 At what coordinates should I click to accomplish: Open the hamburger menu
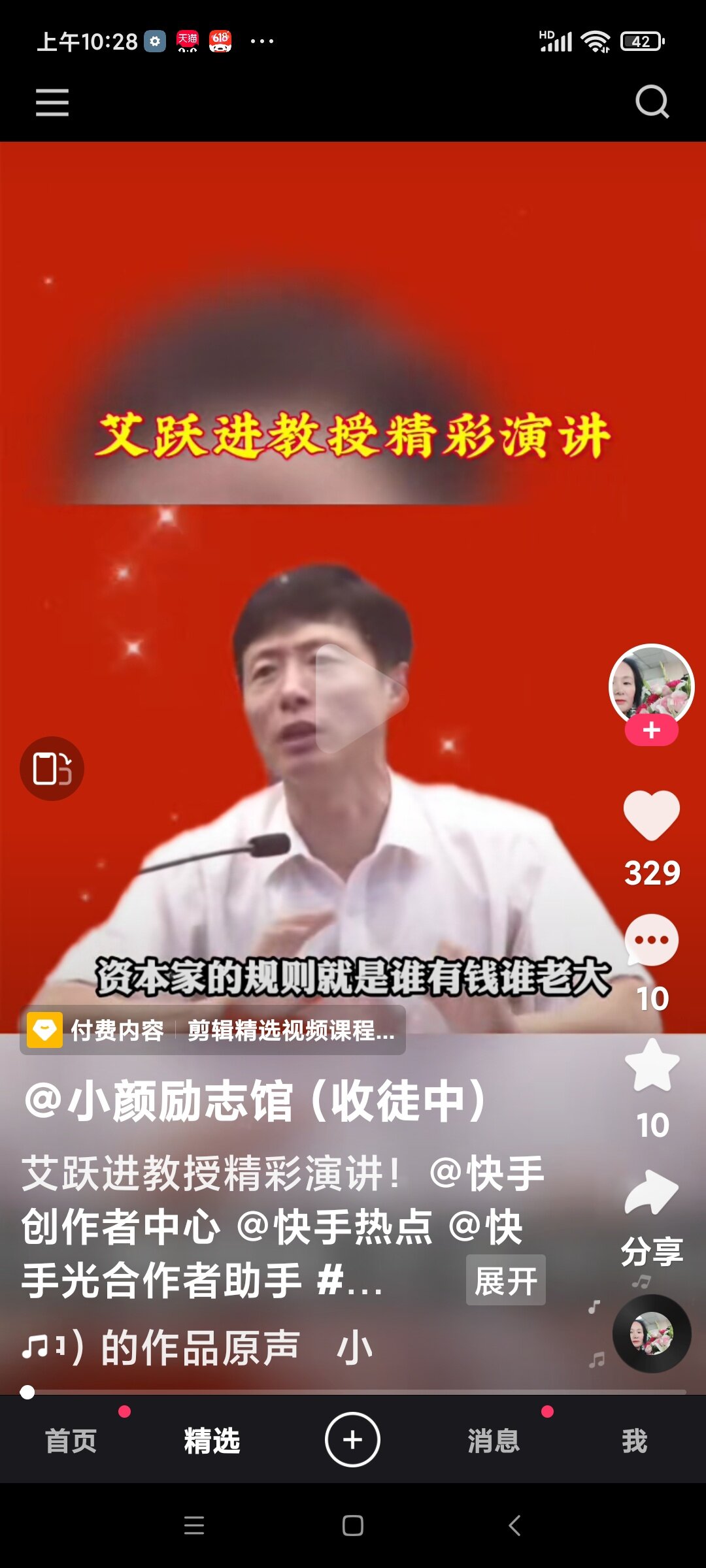click(52, 103)
